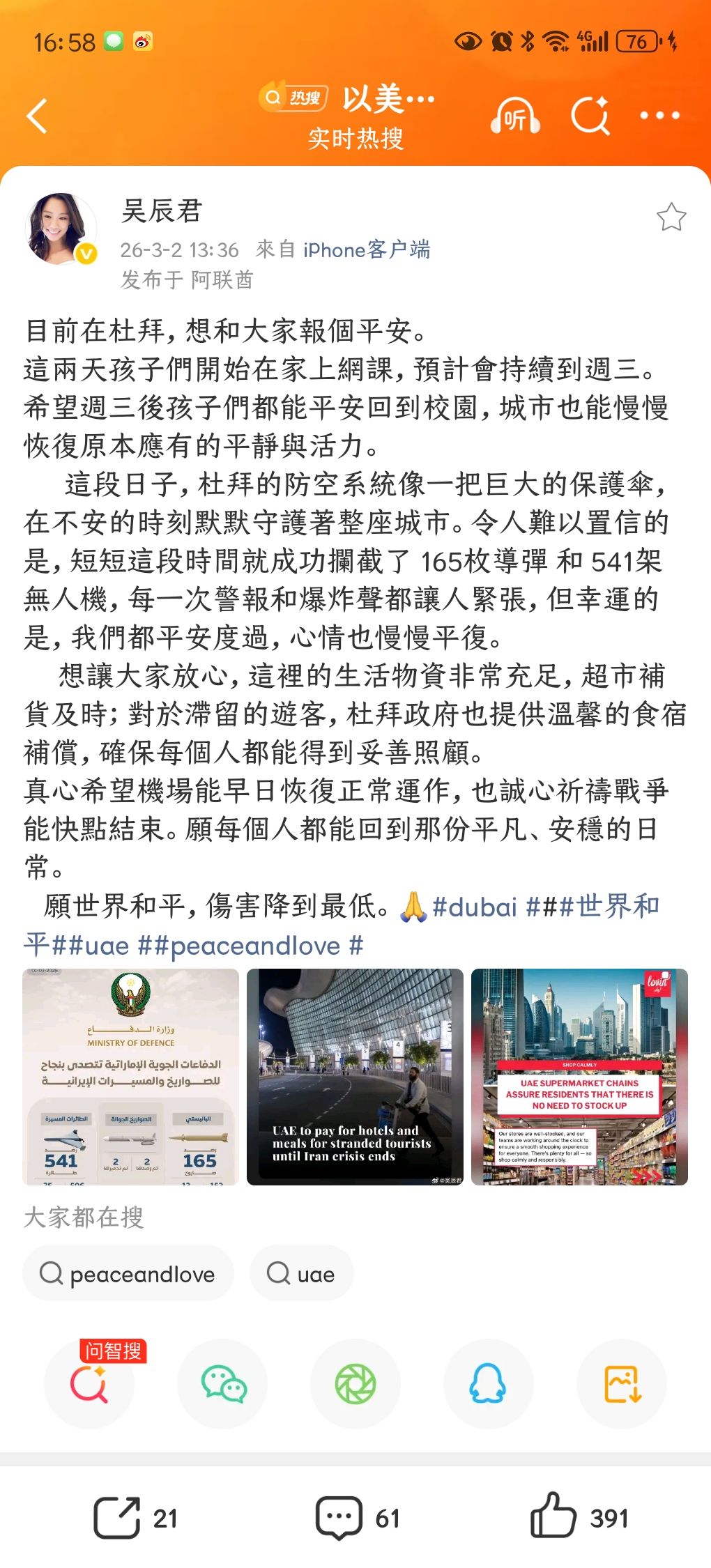Open the 61 comments
This screenshot has height=1568, width=711.
pyautogui.click(x=357, y=1518)
